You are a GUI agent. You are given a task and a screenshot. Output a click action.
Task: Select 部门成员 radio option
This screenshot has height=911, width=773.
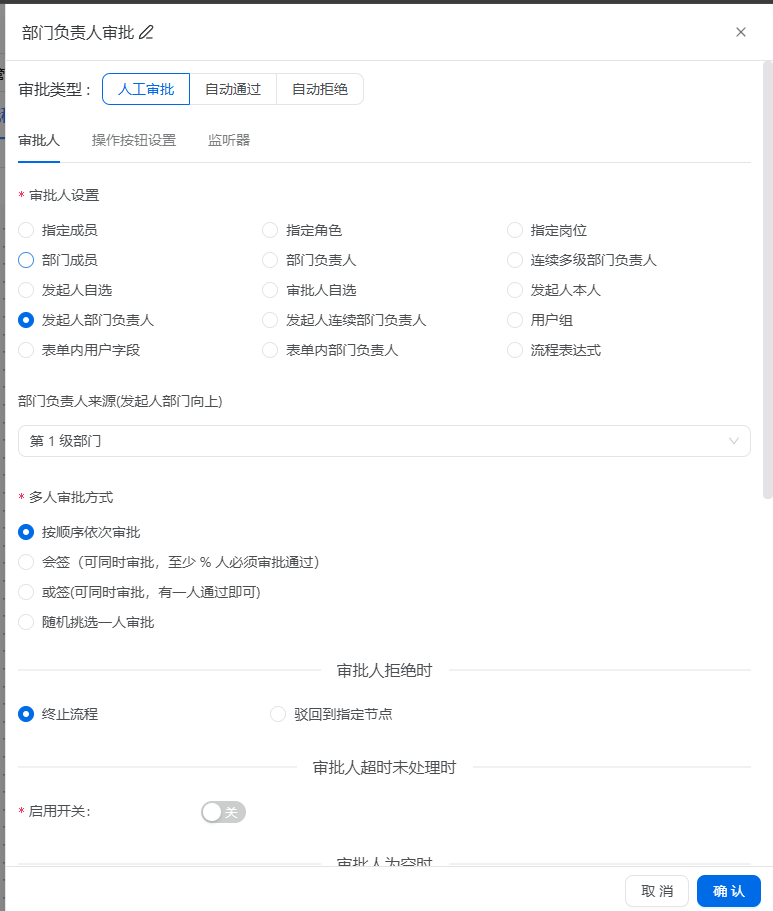(x=27, y=260)
